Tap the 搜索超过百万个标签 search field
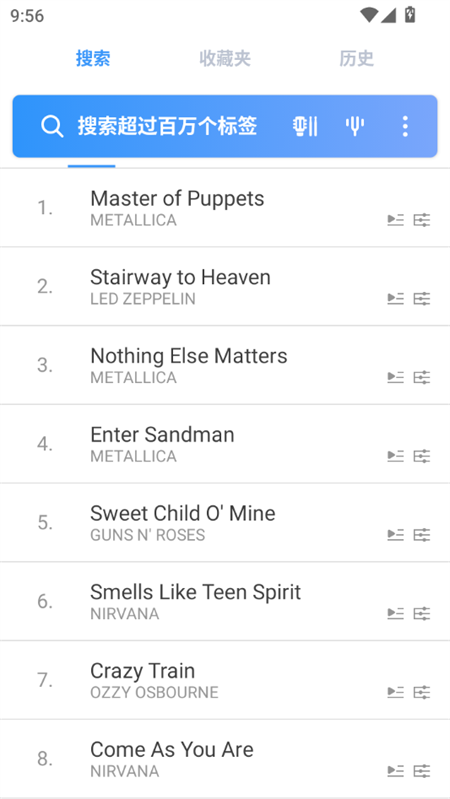The image size is (450, 799). click(167, 126)
